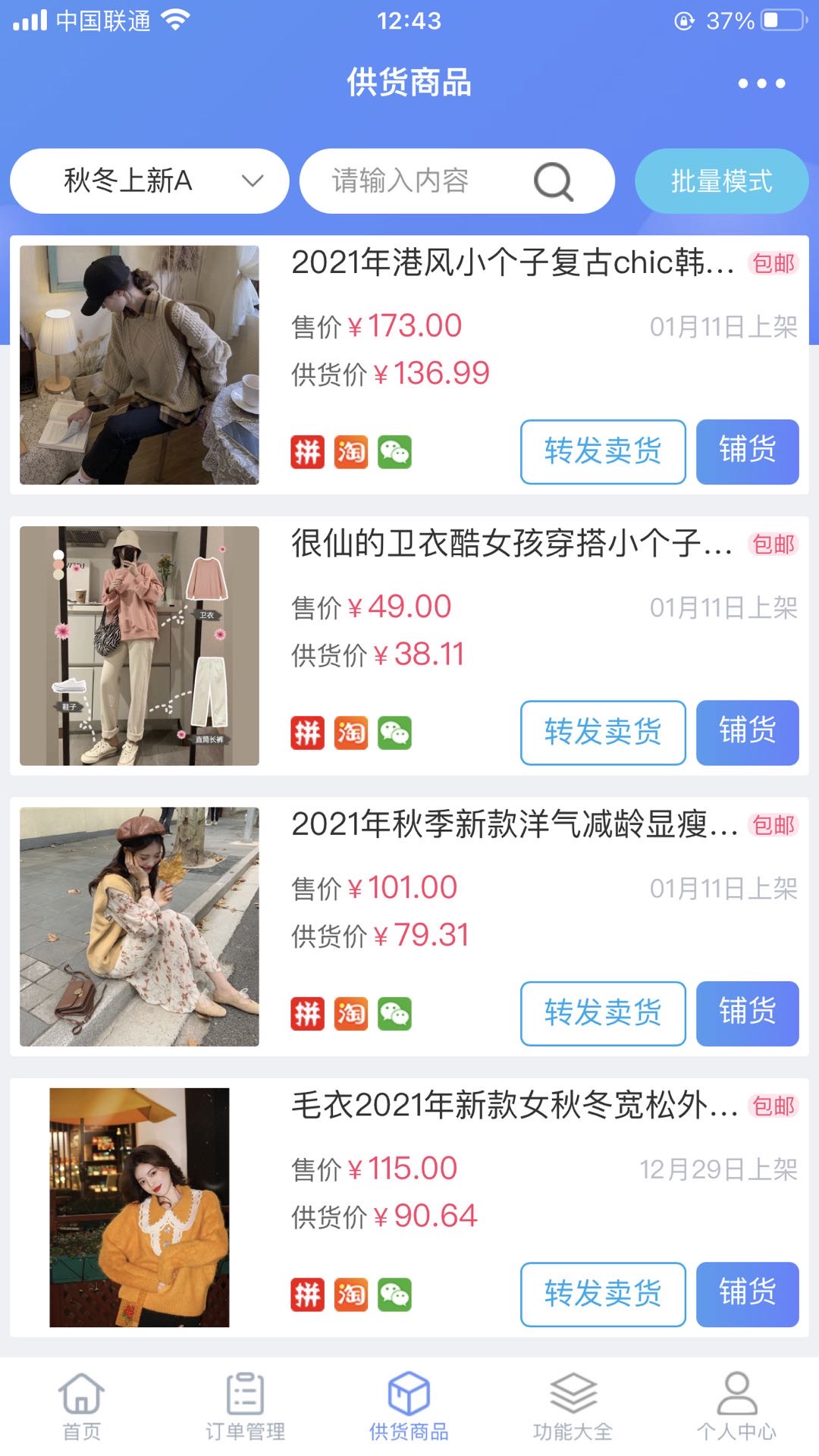Tap 转发卖货 for the ¥173.00 item

[x=603, y=452]
